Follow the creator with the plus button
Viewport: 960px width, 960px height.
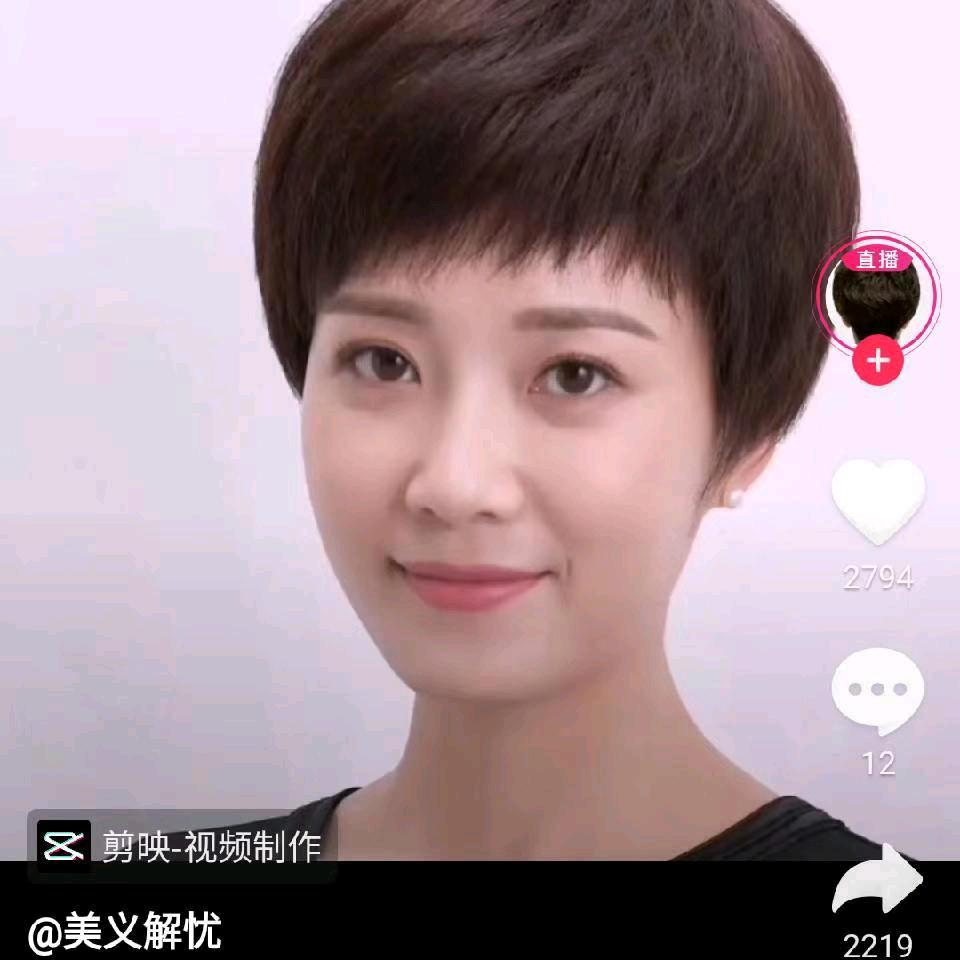(878, 361)
